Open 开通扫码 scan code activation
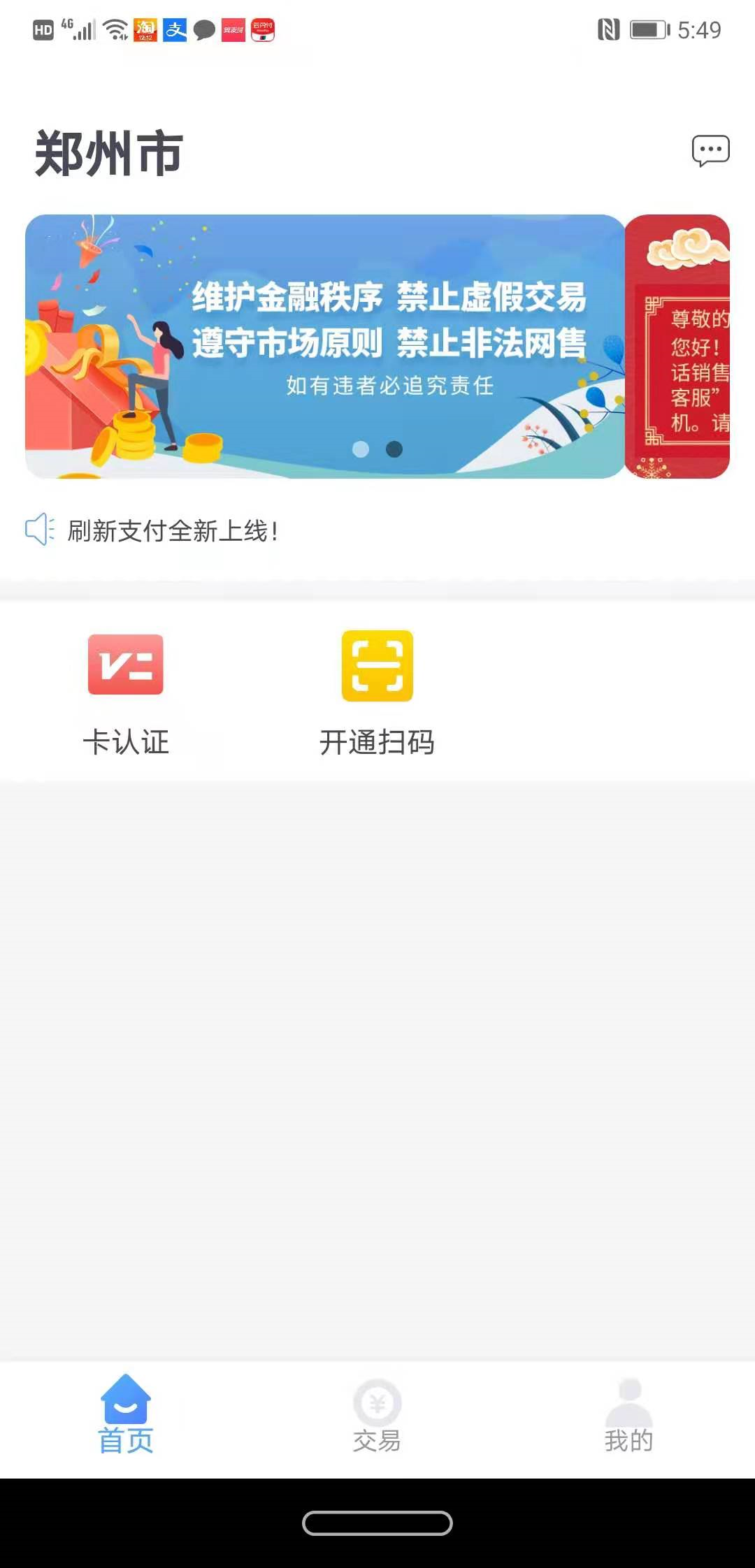Viewport: 755px width, 1568px height. click(x=377, y=693)
